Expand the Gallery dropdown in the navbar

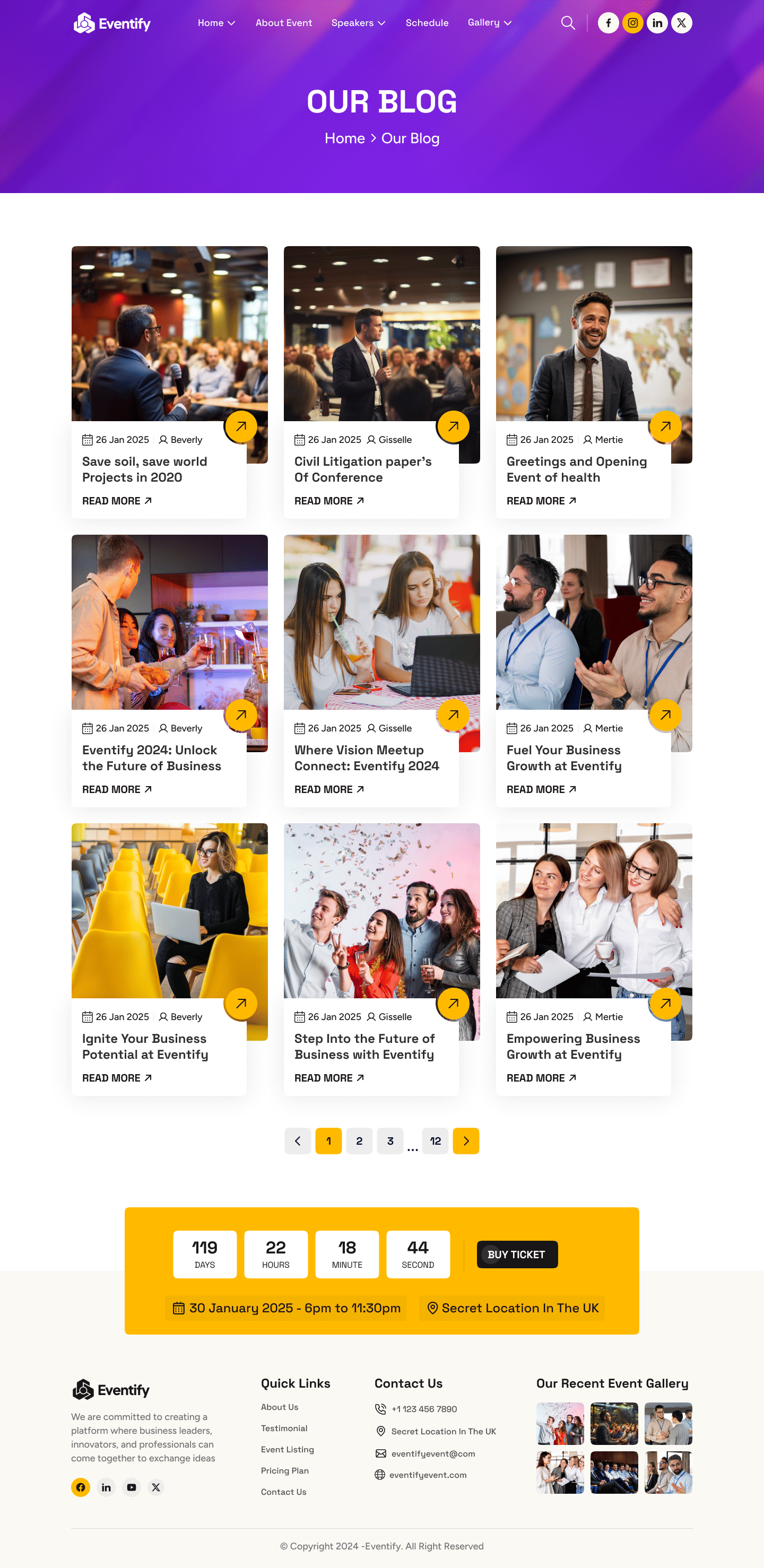coord(489,22)
